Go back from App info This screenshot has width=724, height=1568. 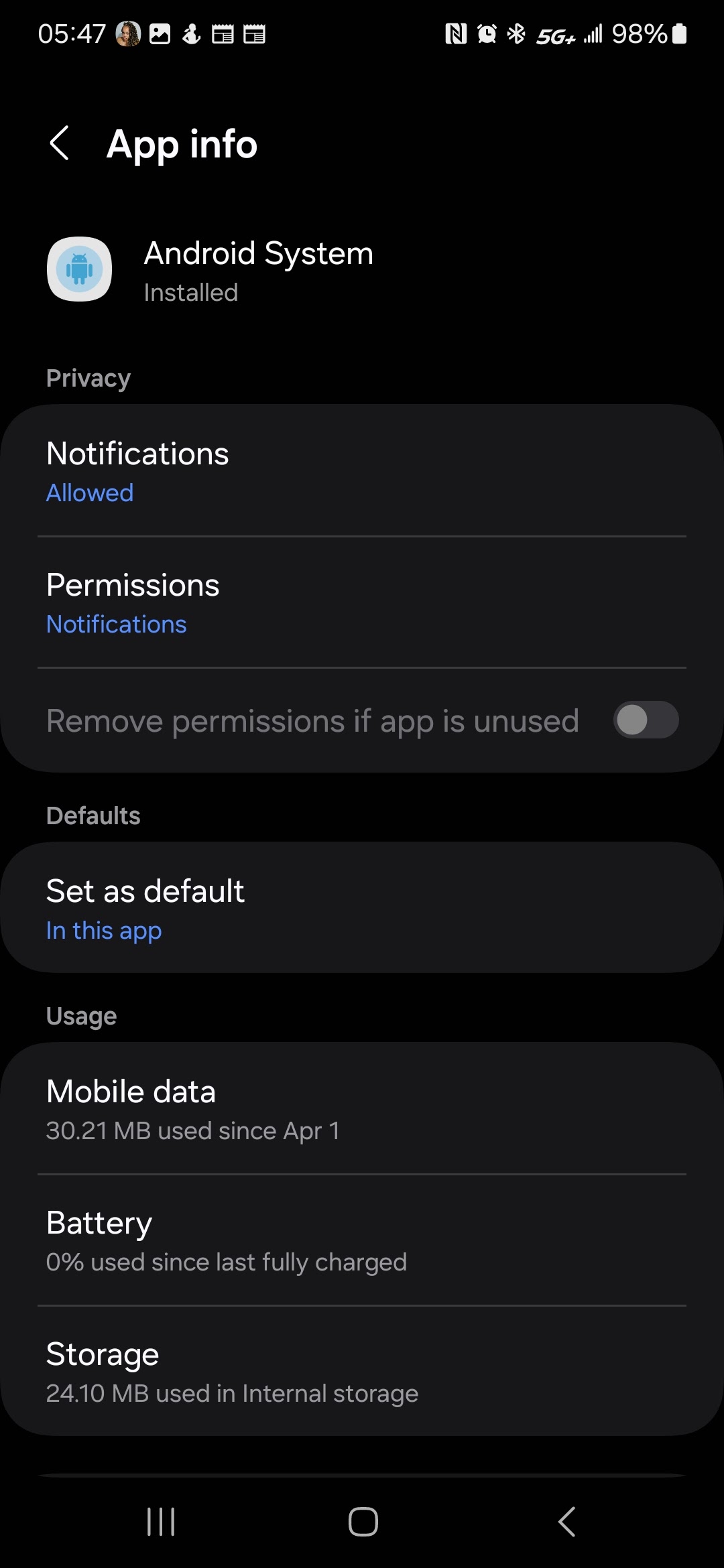tap(60, 143)
